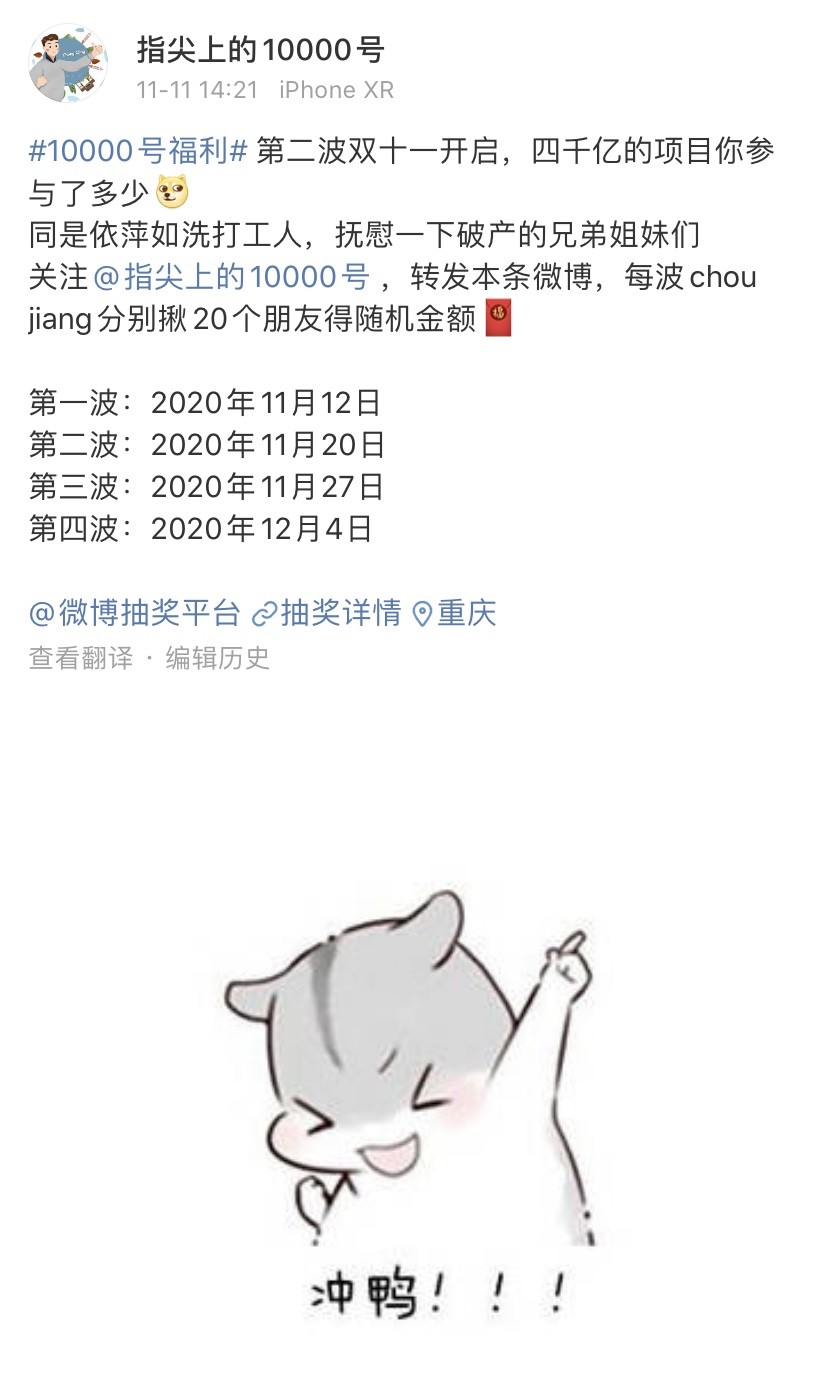The width and height of the screenshot is (828, 1388).
Task: Open the 重庆 location tag
Action: pyautogui.click(x=455, y=613)
